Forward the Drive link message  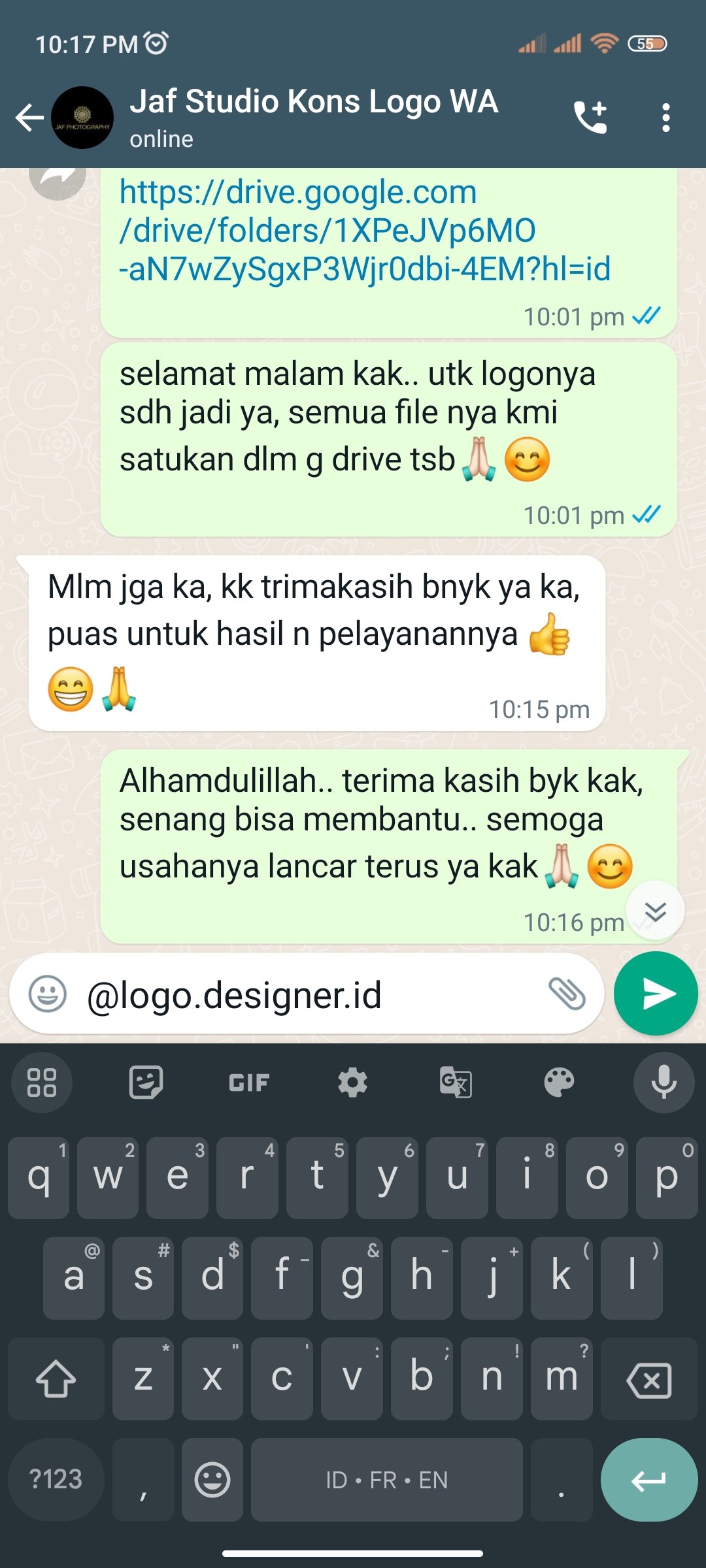(58, 178)
